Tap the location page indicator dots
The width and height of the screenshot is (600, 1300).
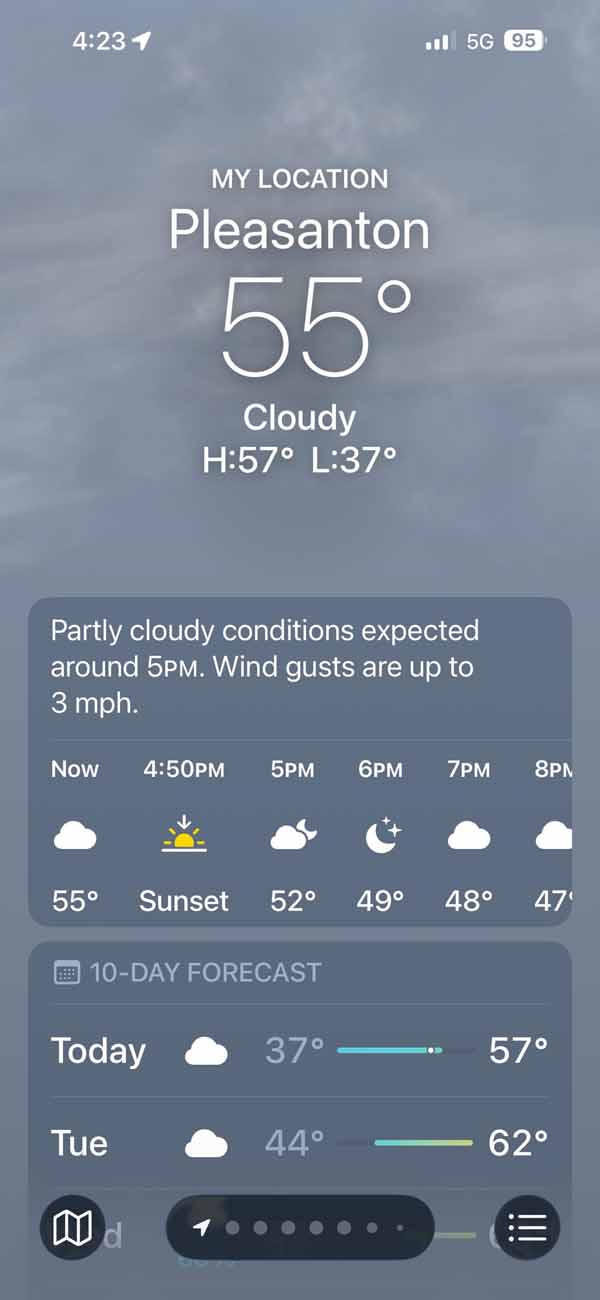tap(300, 1227)
